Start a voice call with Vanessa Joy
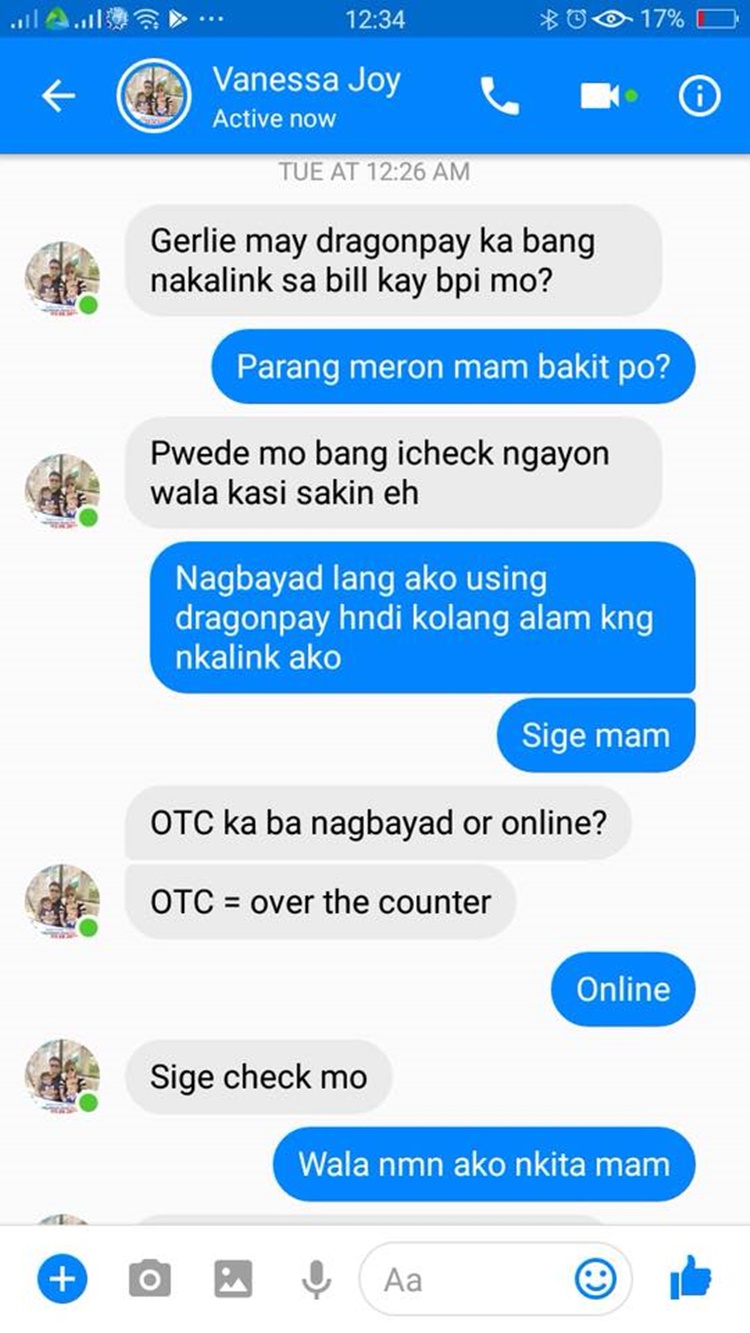The height and width of the screenshot is (1333, 750). coord(499,96)
